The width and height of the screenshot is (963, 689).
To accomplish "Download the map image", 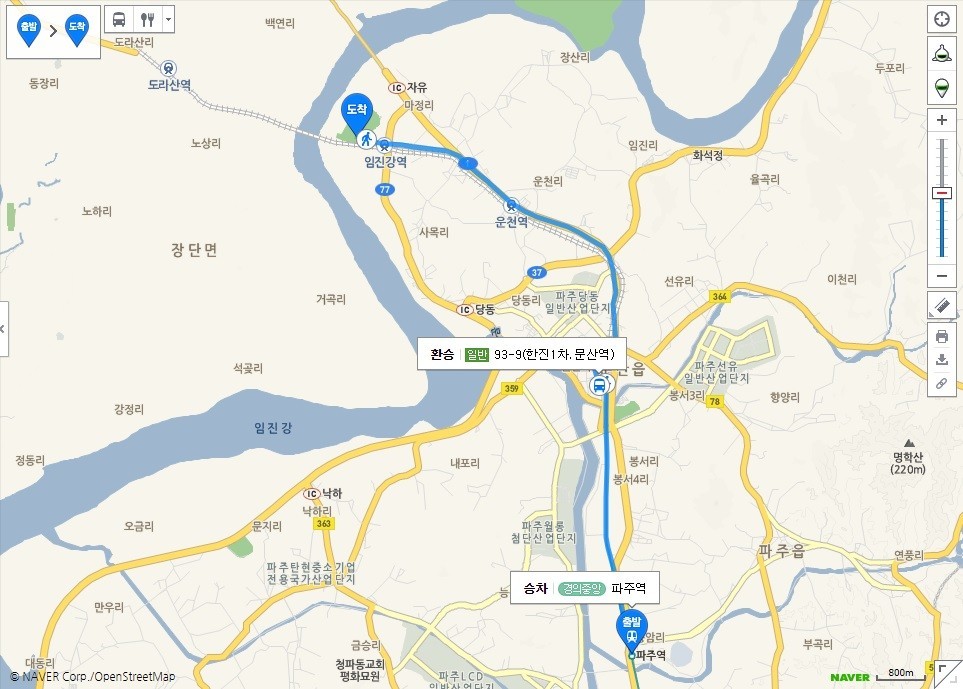I will (941, 360).
